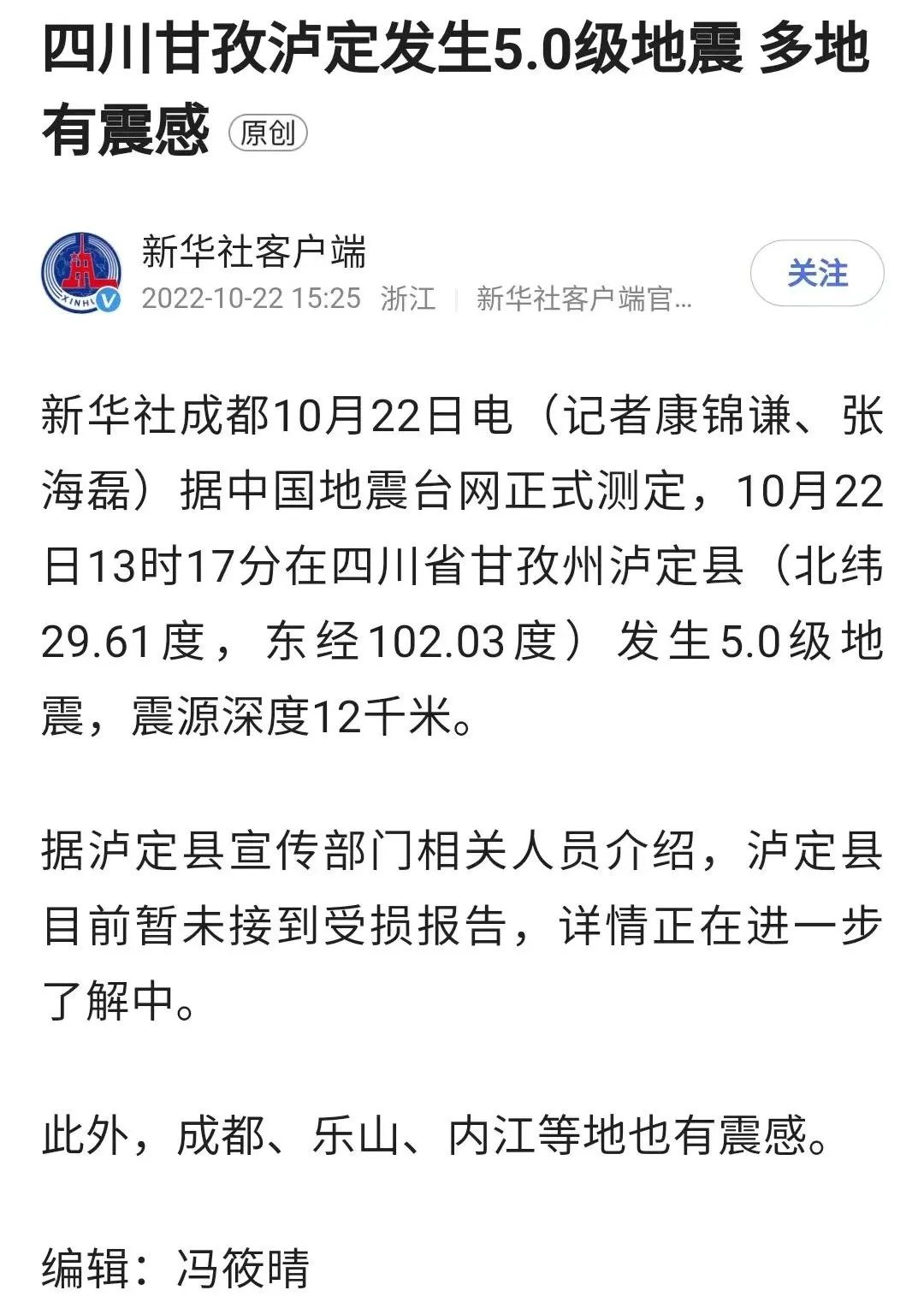The image size is (924, 1314).
Task: Open the 新华社客户端 author name
Action: click(x=253, y=252)
